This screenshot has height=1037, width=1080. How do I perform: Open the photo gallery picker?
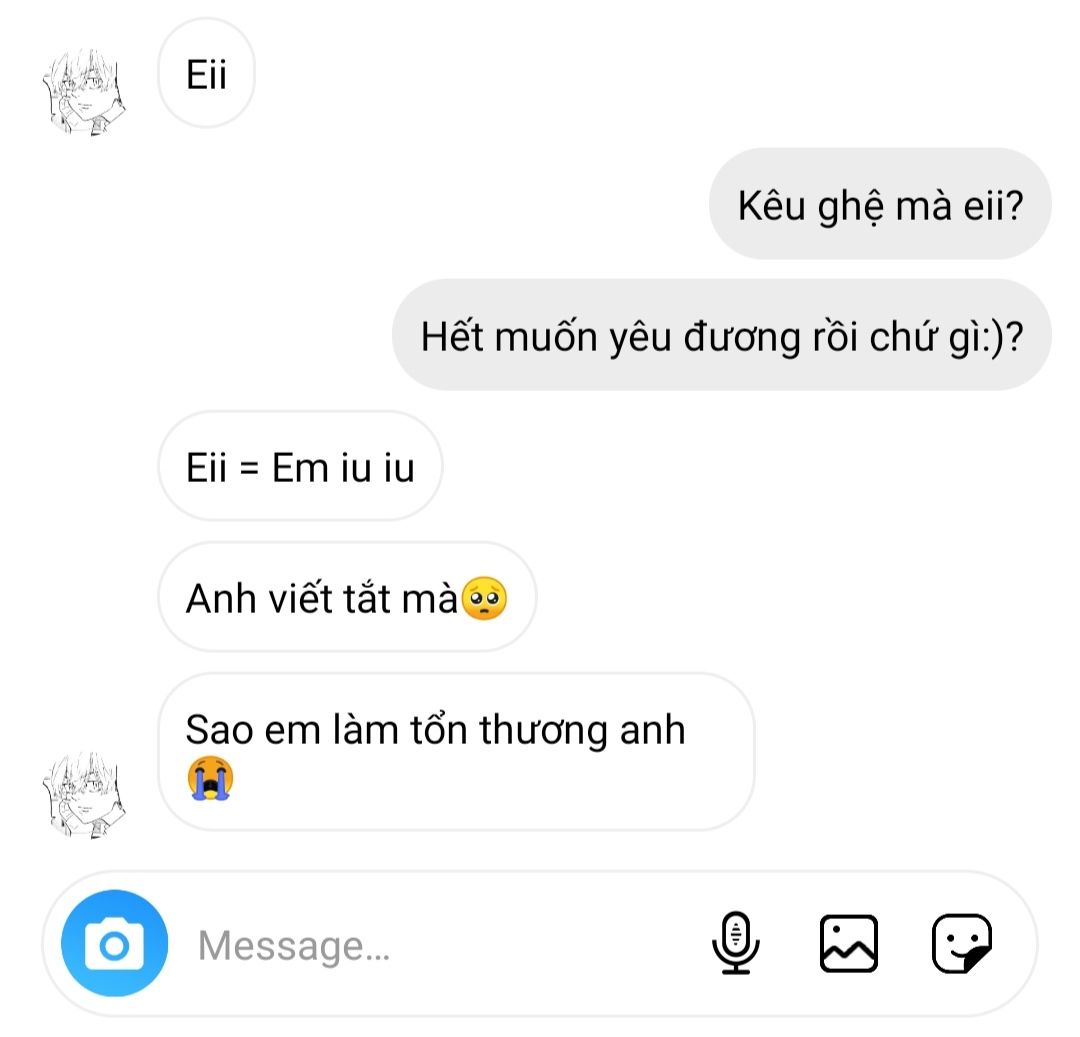point(848,944)
